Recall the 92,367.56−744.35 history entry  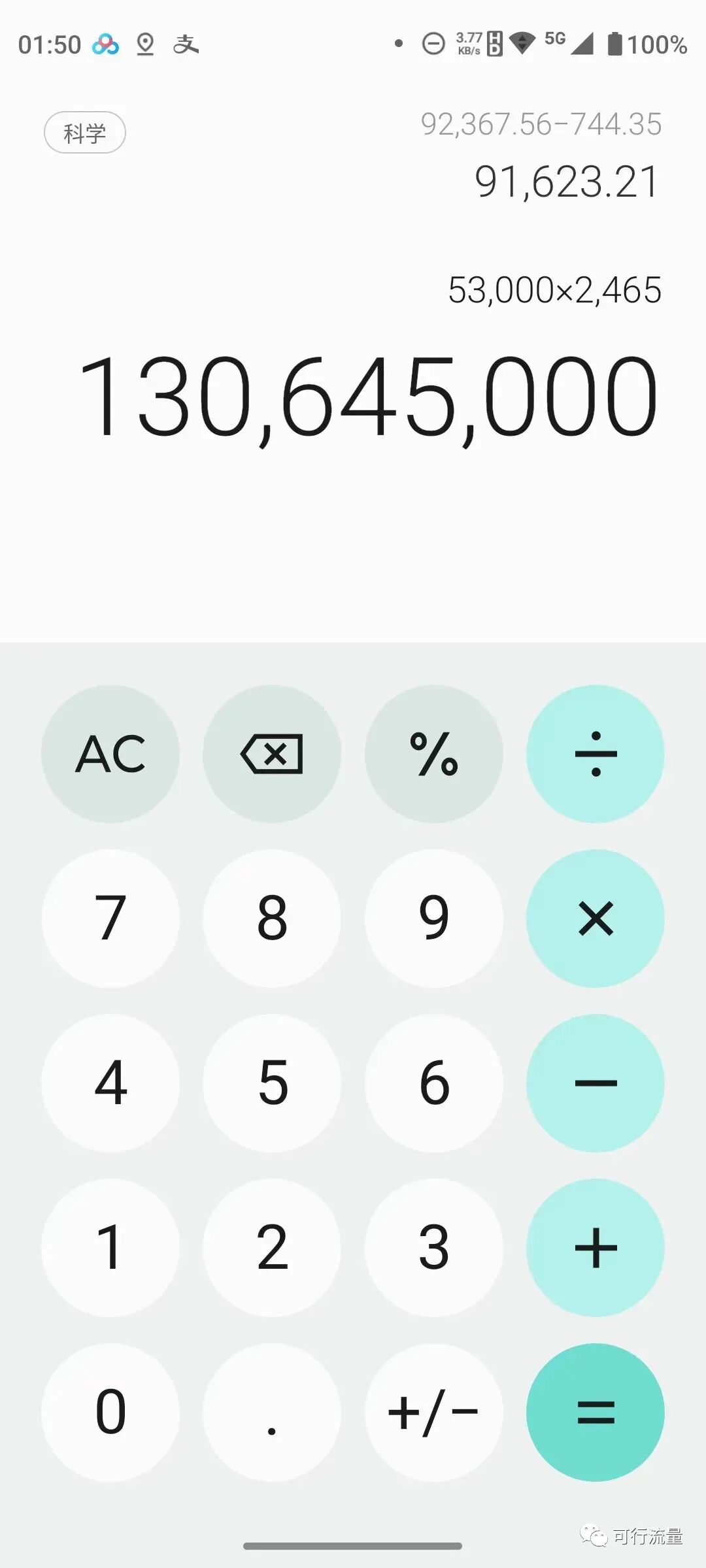pos(541,124)
